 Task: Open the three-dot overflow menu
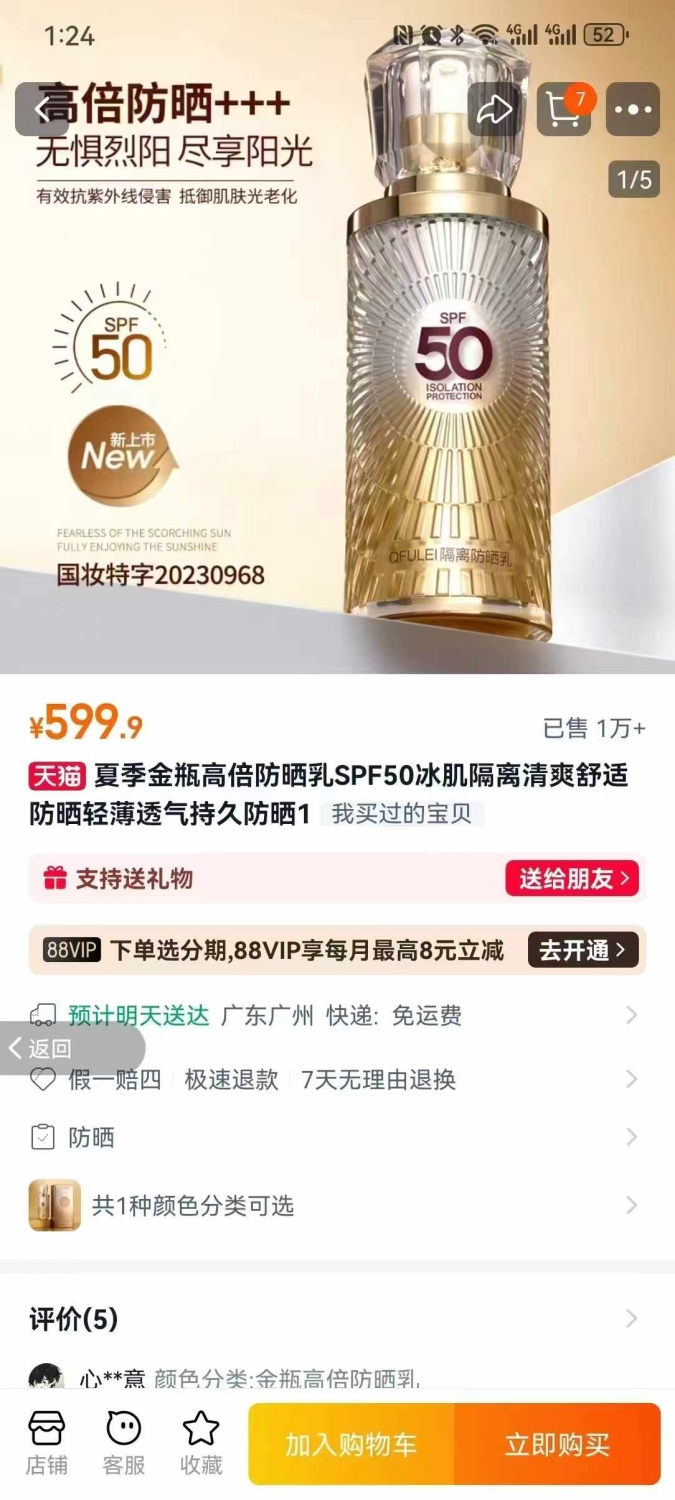click(x=633, y=109)
